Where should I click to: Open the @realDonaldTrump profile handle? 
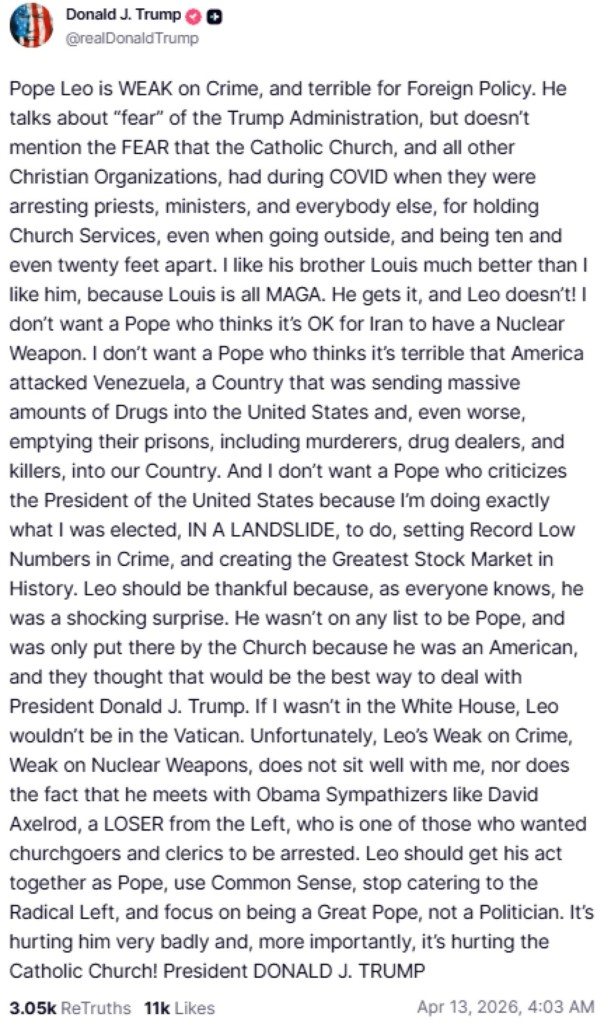click(132, 38)
